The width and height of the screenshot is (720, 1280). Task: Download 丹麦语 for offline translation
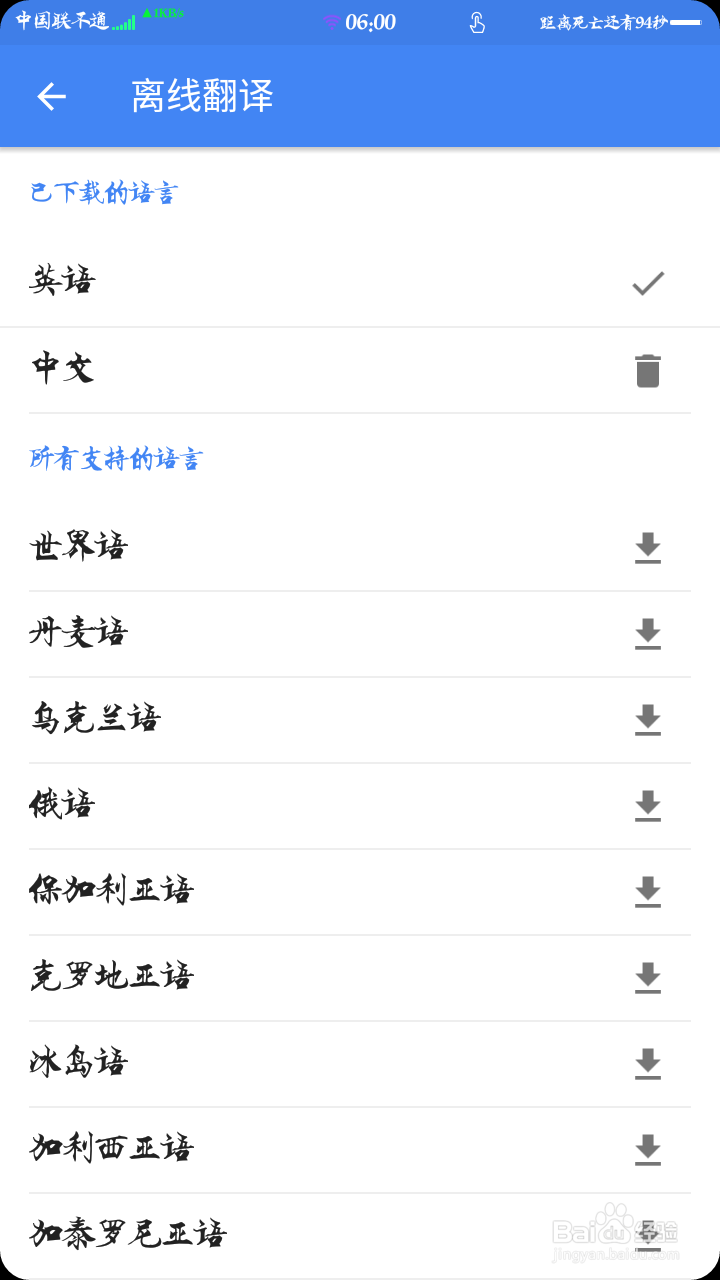(648, 634)
